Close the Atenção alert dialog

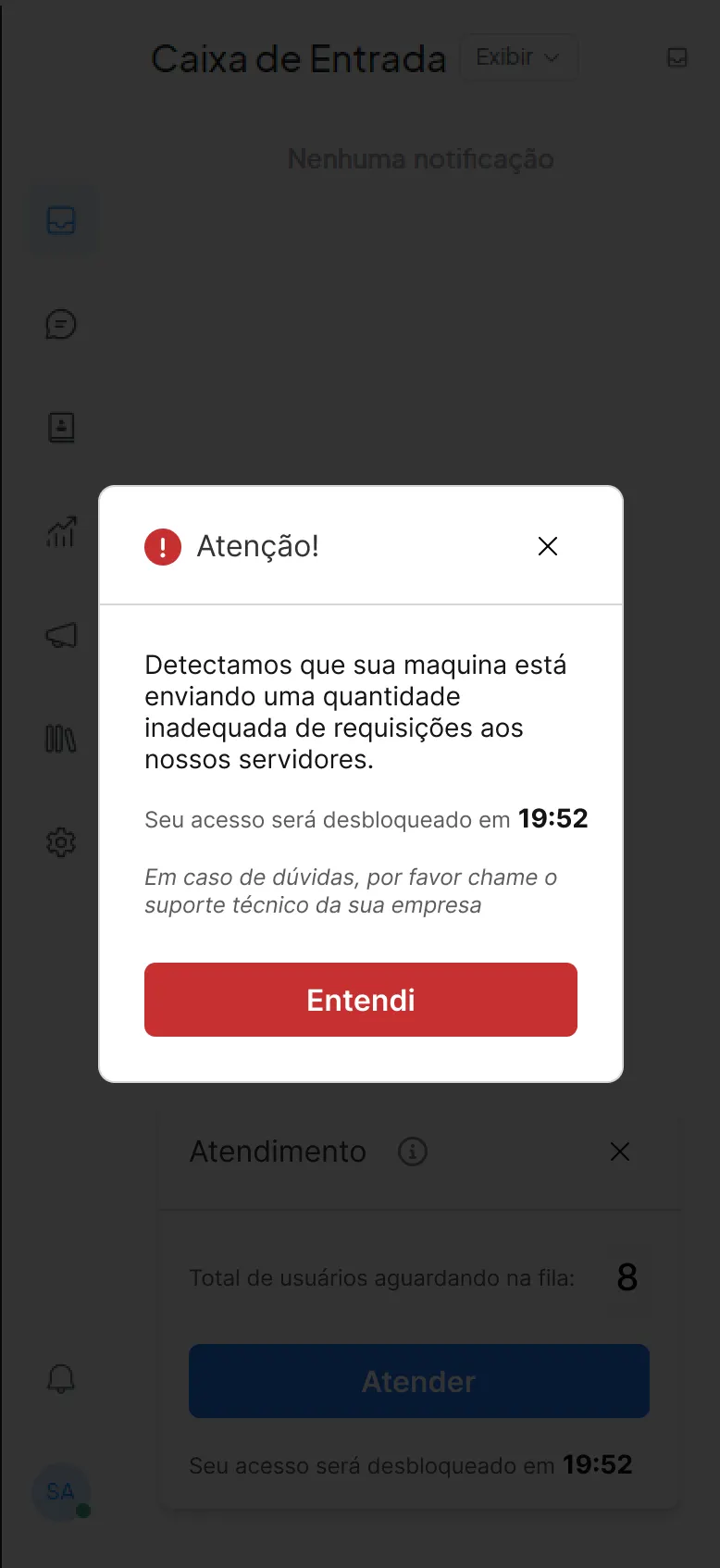click(548, 546)
